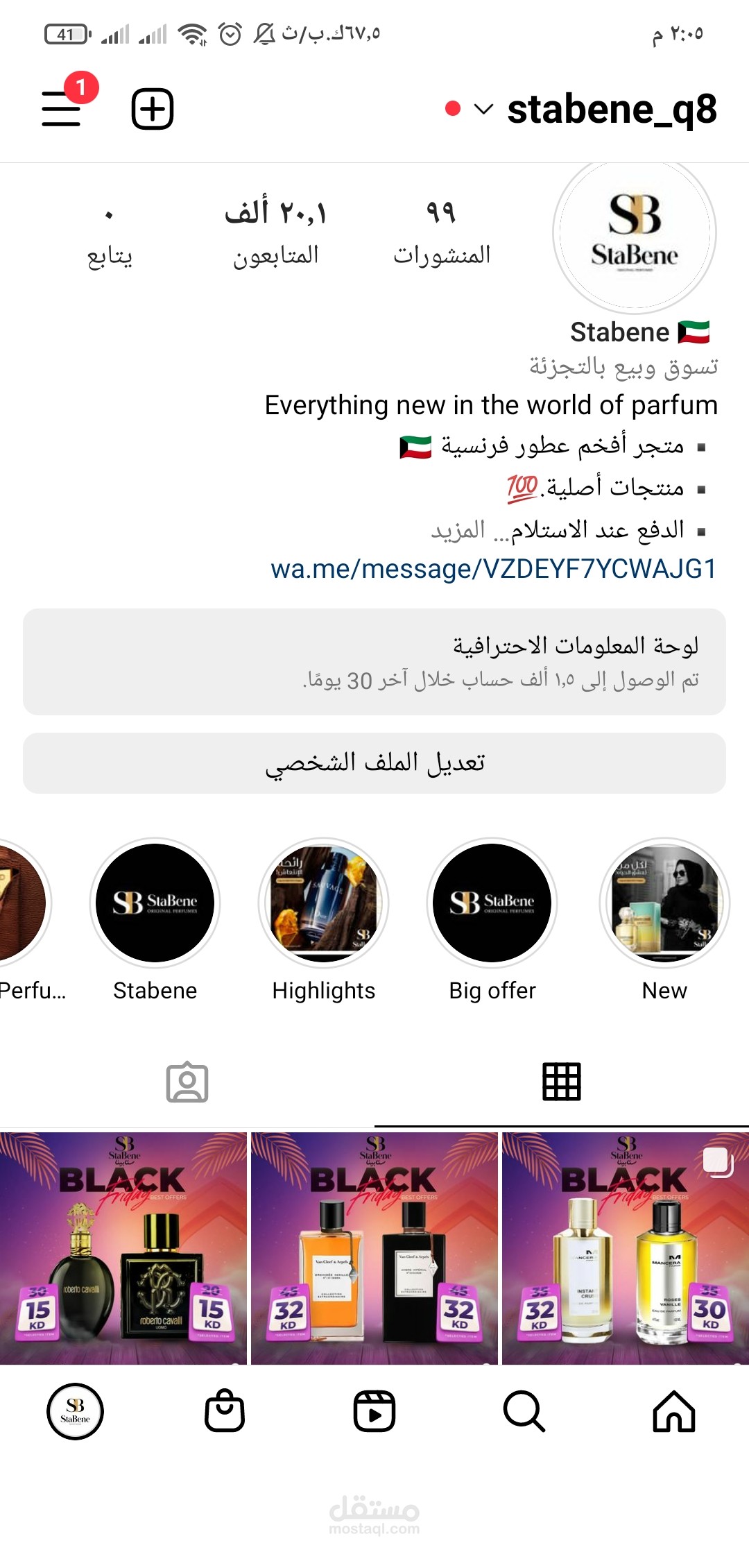Switch to the Reels tab
The image size is (749, 1568).
[374, 1411]
